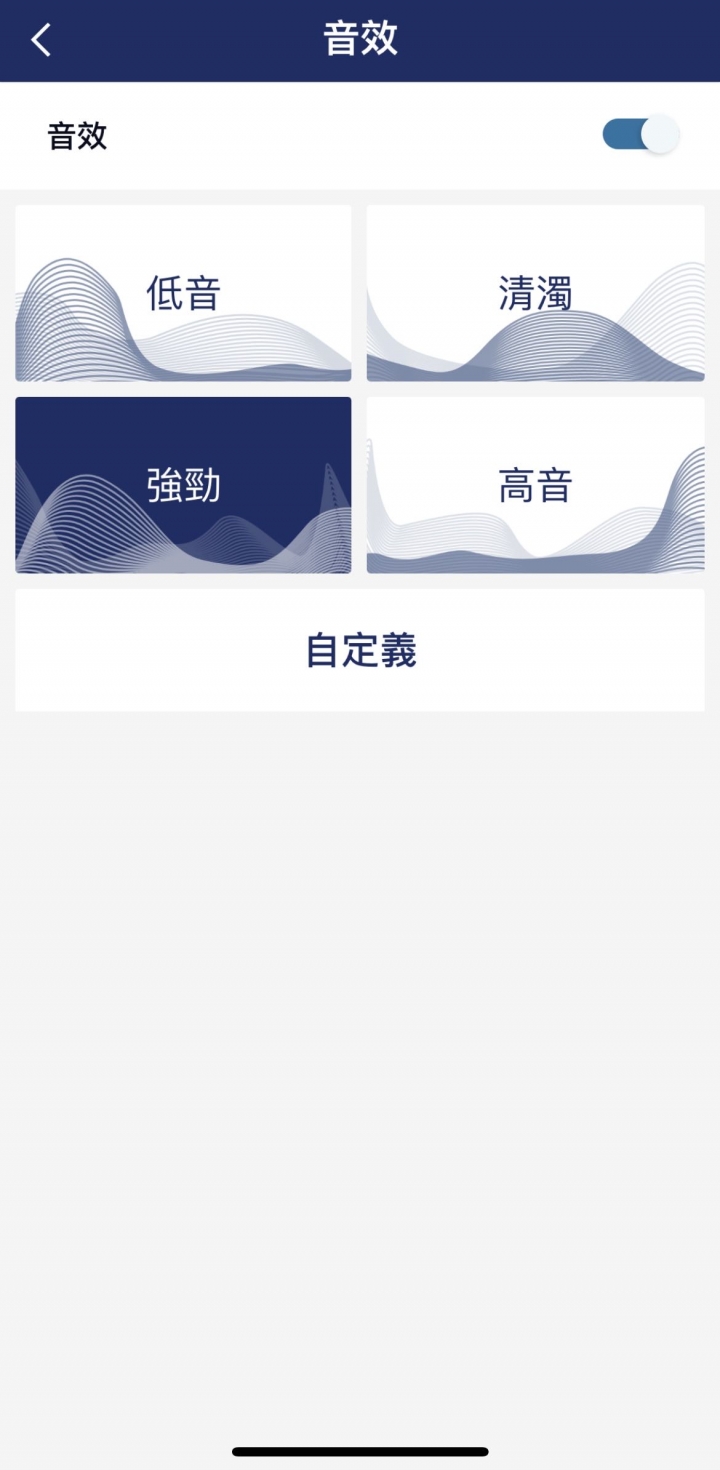Turn off the 音效 switch

[x=640, y=135]
